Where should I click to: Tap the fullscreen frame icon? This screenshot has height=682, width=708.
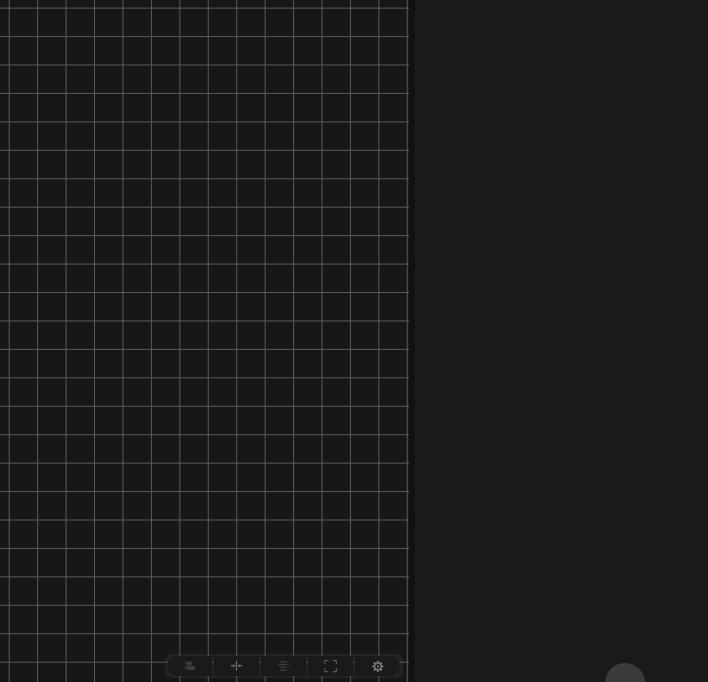(330, 666)
